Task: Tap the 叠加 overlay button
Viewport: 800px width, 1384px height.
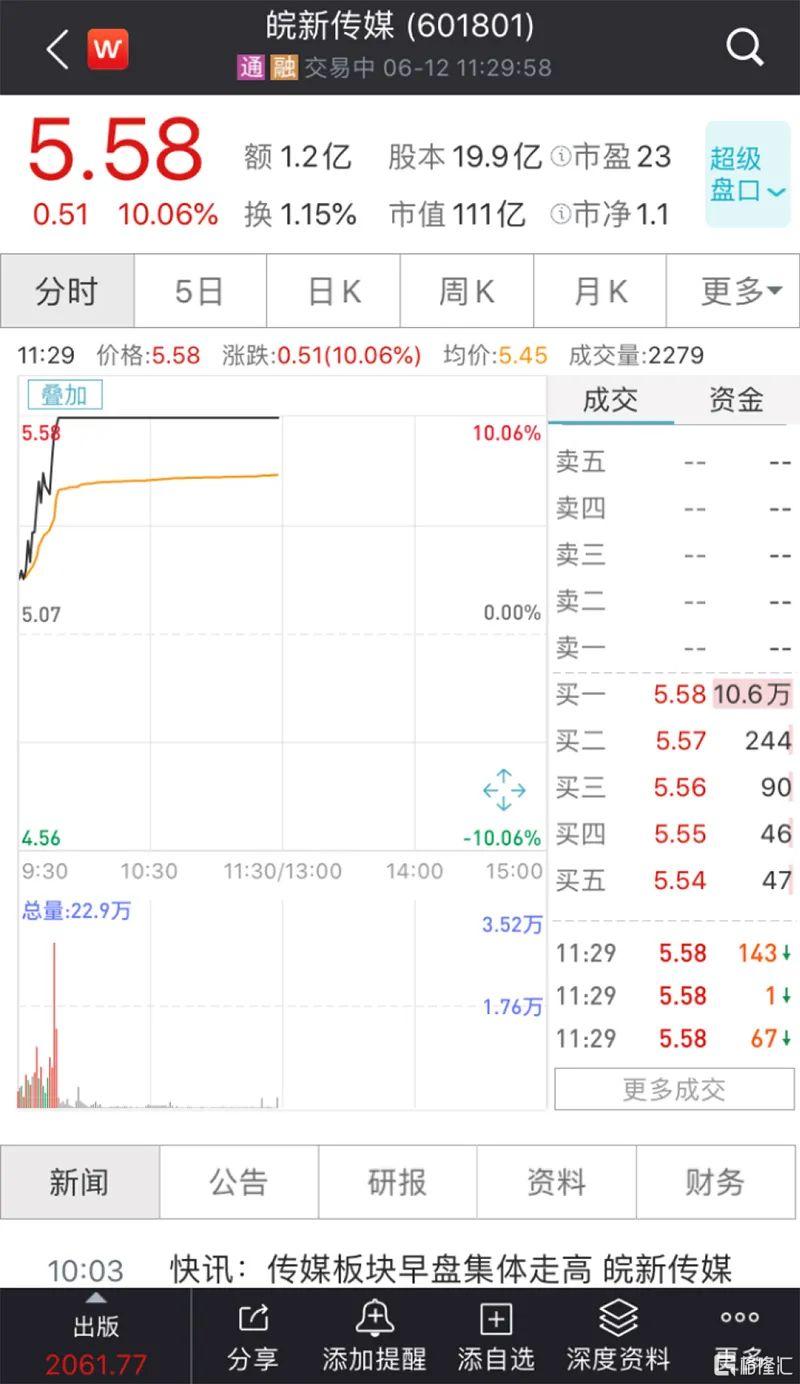Action: coord(64,395)
